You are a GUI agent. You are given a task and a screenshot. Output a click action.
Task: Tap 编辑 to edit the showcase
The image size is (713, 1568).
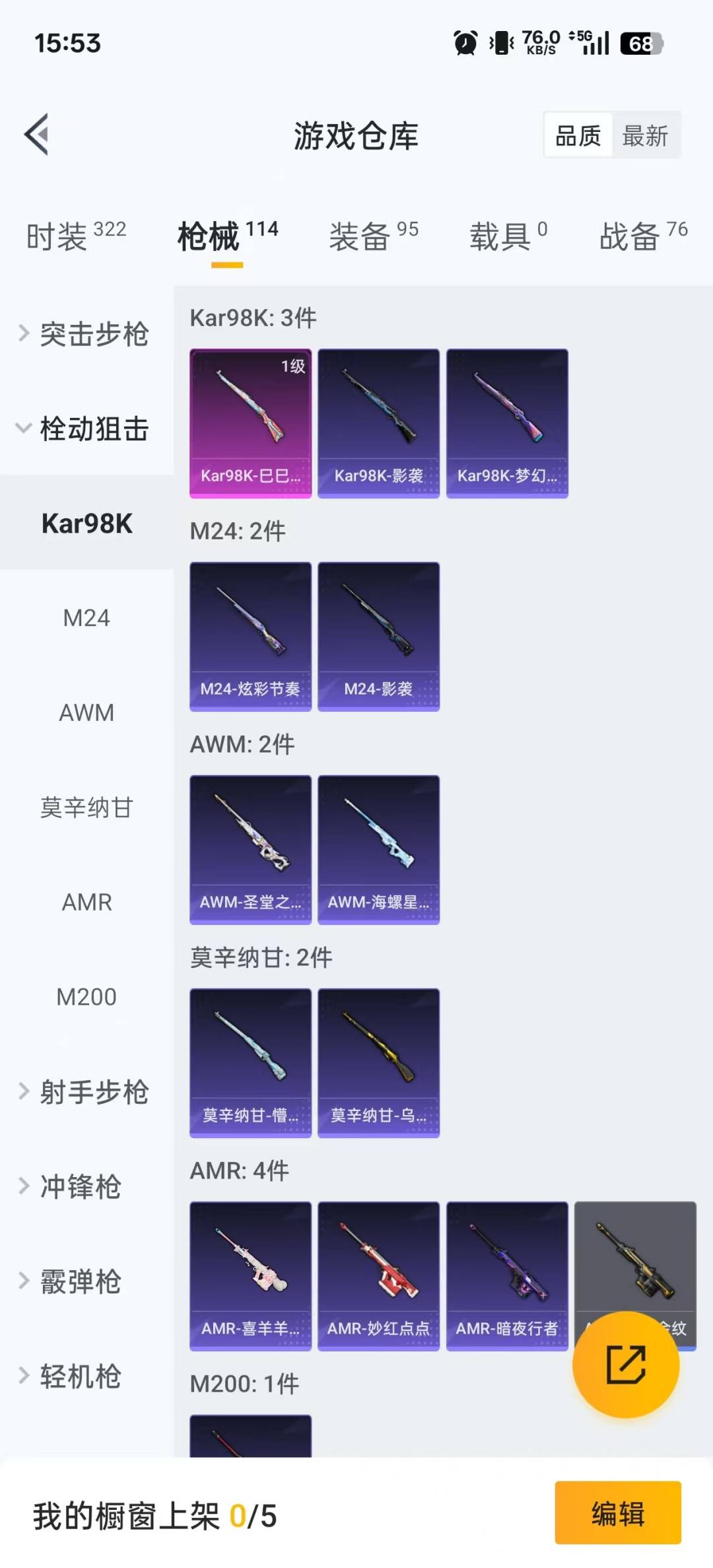tap(617, 1513)
